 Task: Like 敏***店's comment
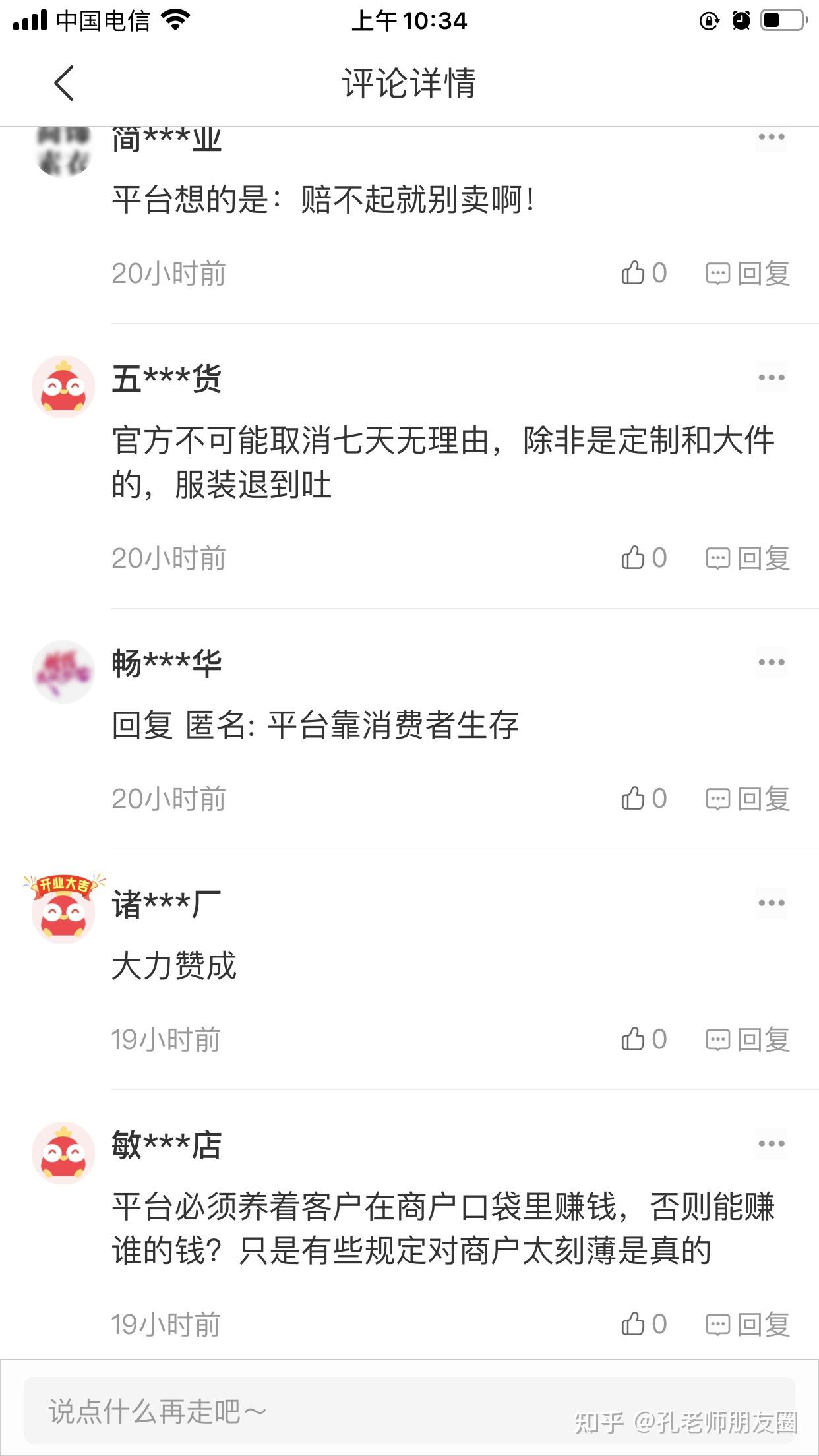tap(644, 1323)
